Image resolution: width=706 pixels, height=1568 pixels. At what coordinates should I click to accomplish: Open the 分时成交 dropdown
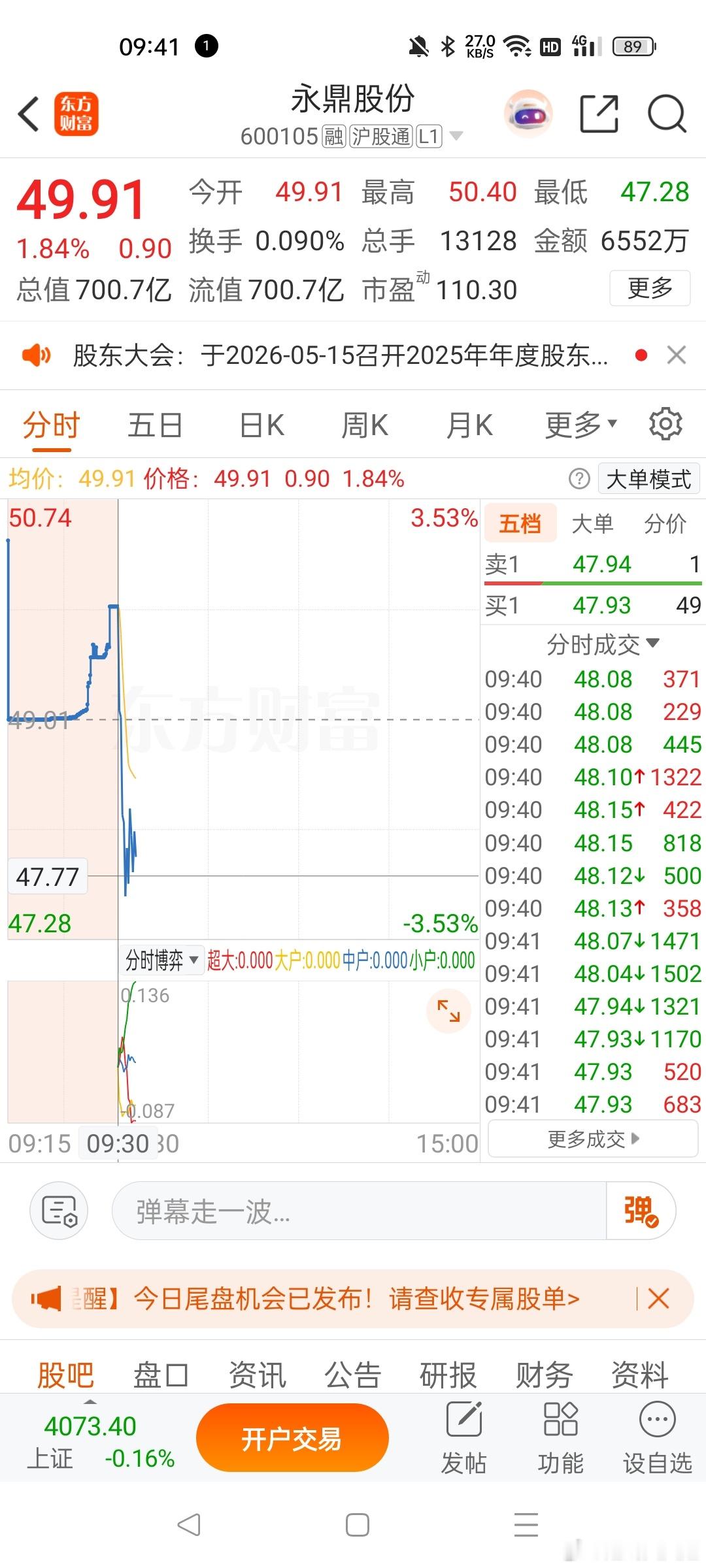592,644
